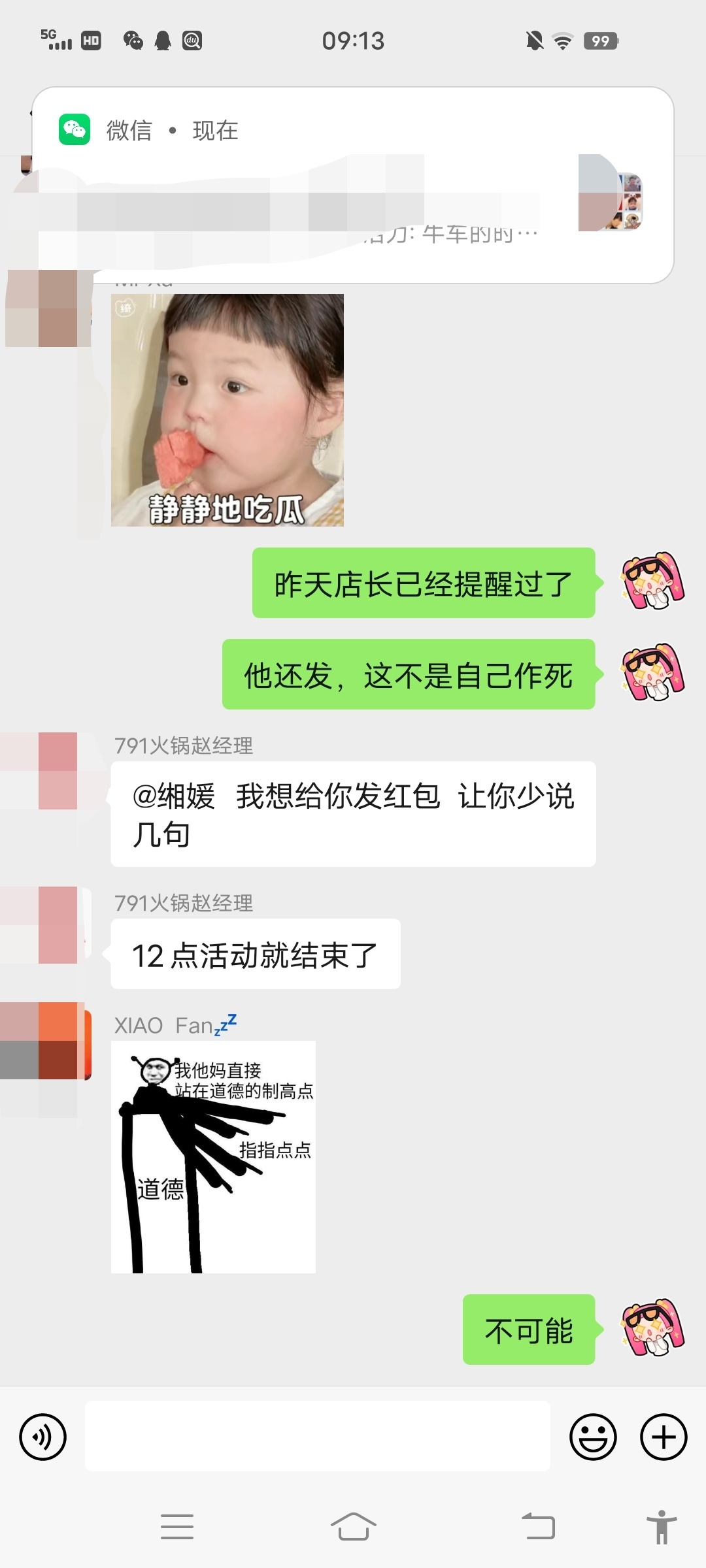Open the recent apps menu

pyautogui.click(x=177, y=1527)
